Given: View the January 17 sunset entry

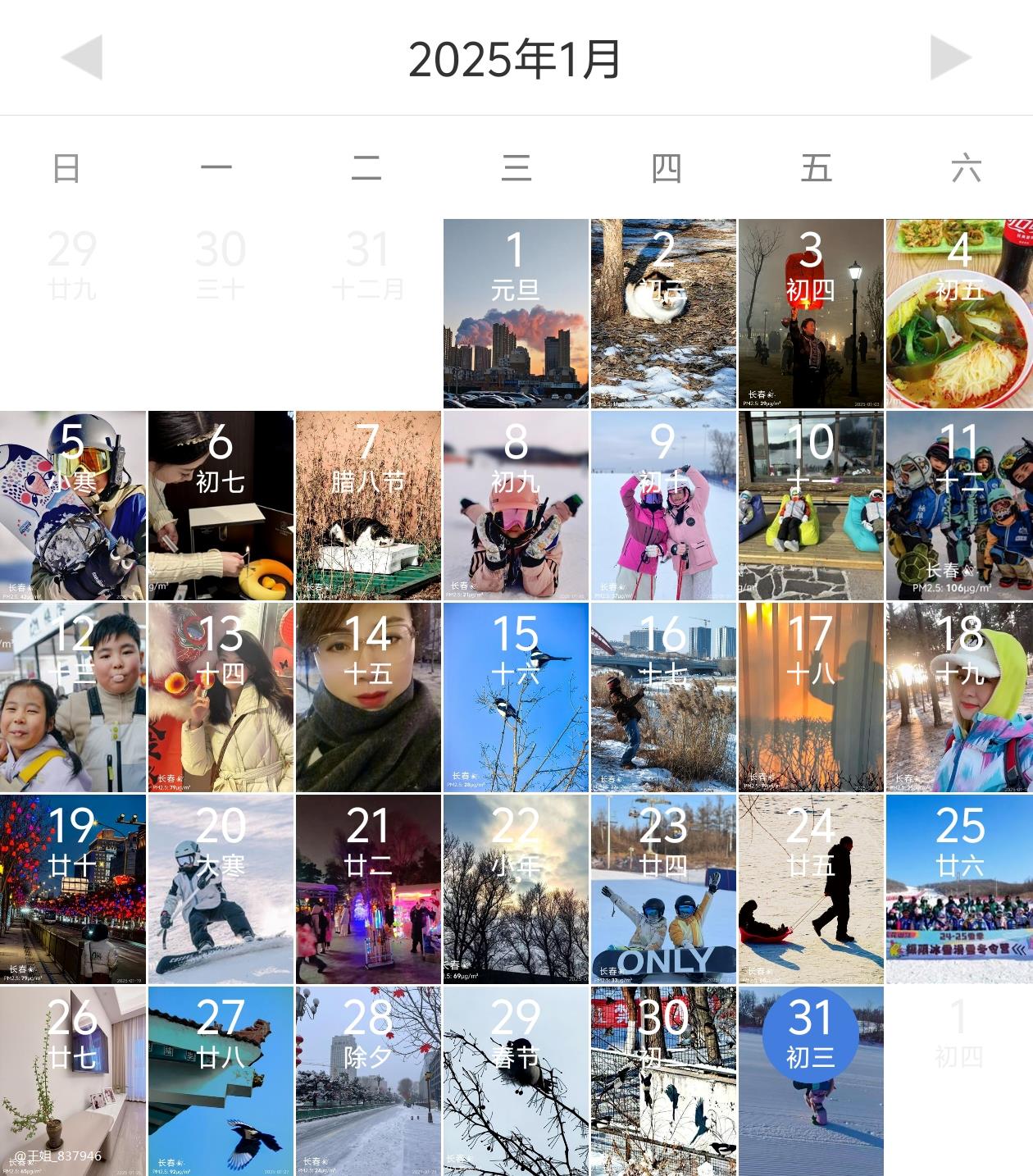Looking at the screenshot, I should [x=811, y=698].
